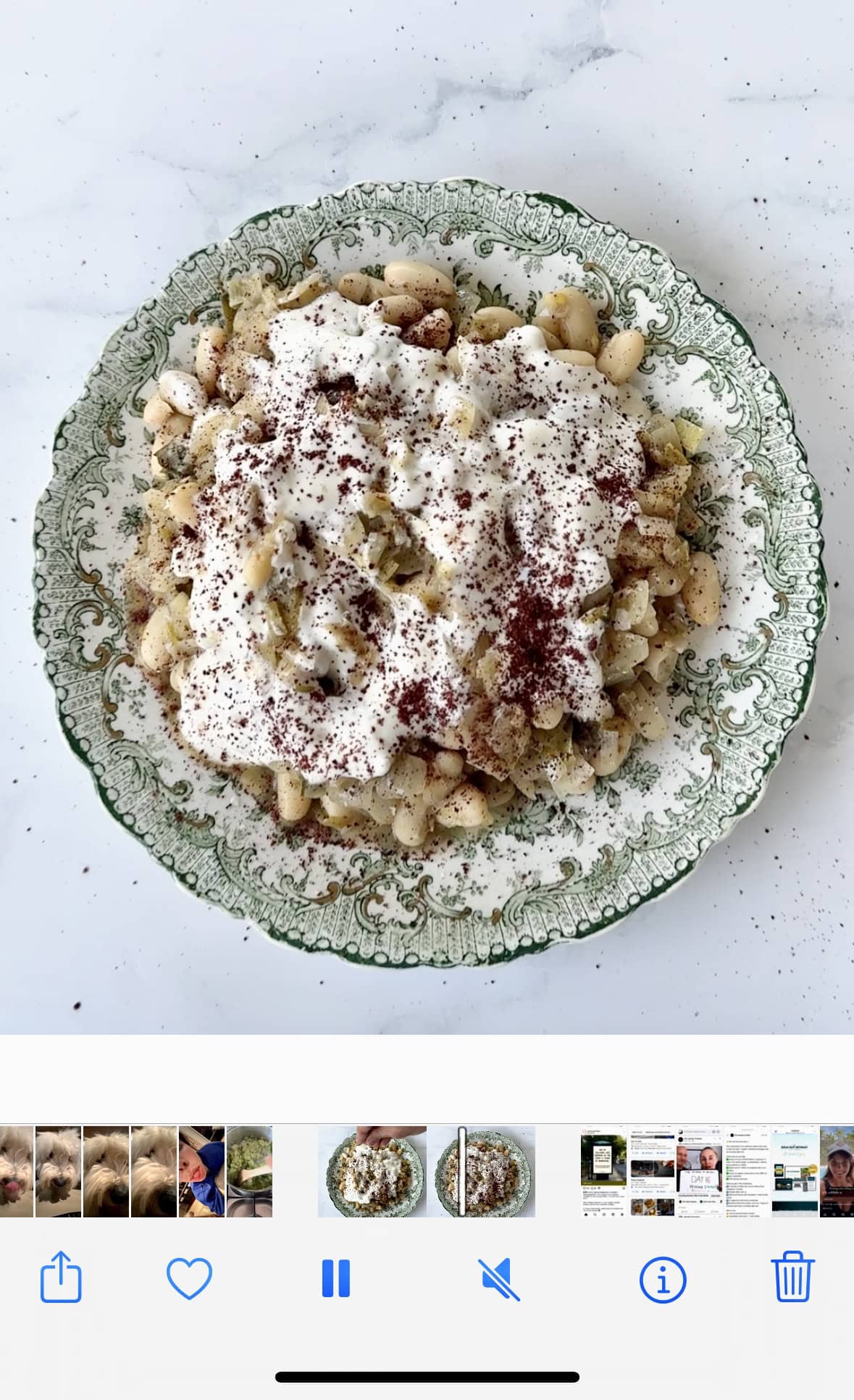Open the licking dog thumbnail

(x=16, y=1171)
